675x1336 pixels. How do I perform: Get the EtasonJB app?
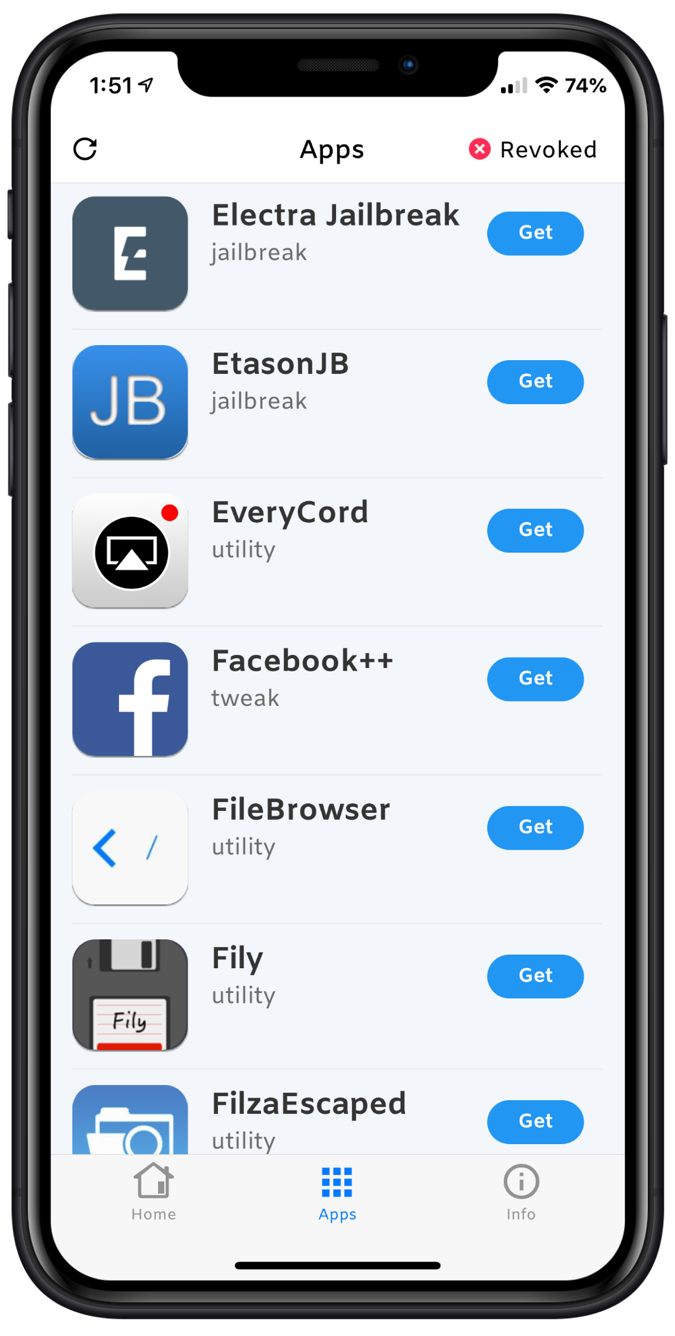click(x=535, y=381)
